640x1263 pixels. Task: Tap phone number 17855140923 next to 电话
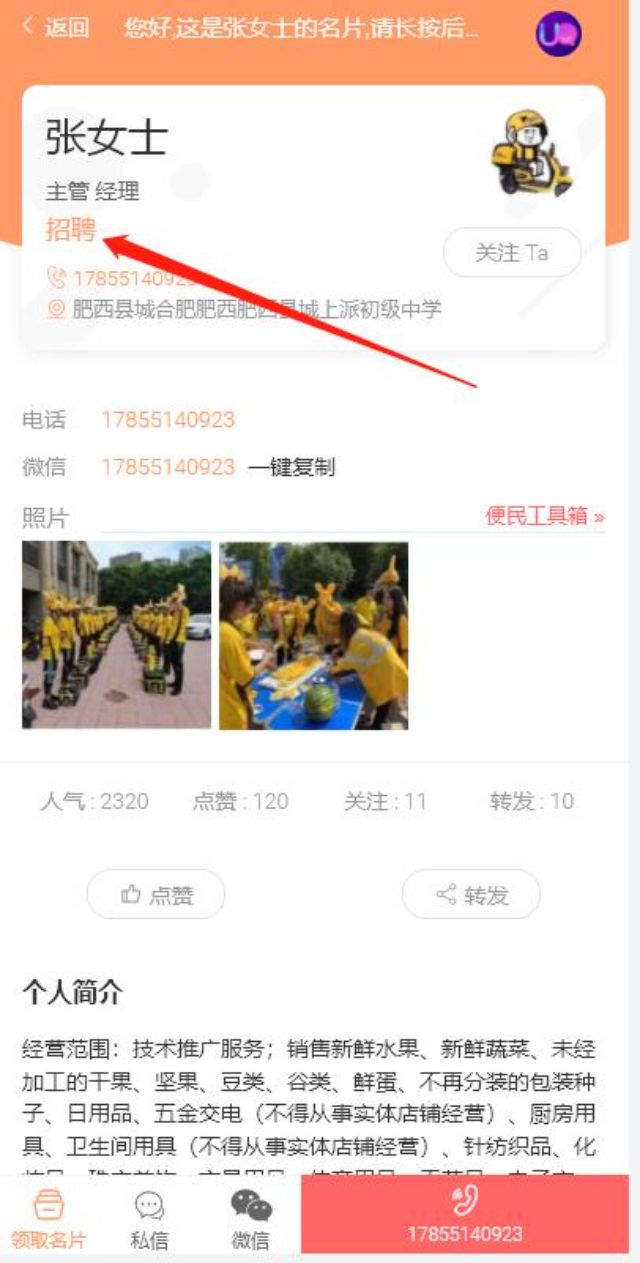[x=168, y=419]
